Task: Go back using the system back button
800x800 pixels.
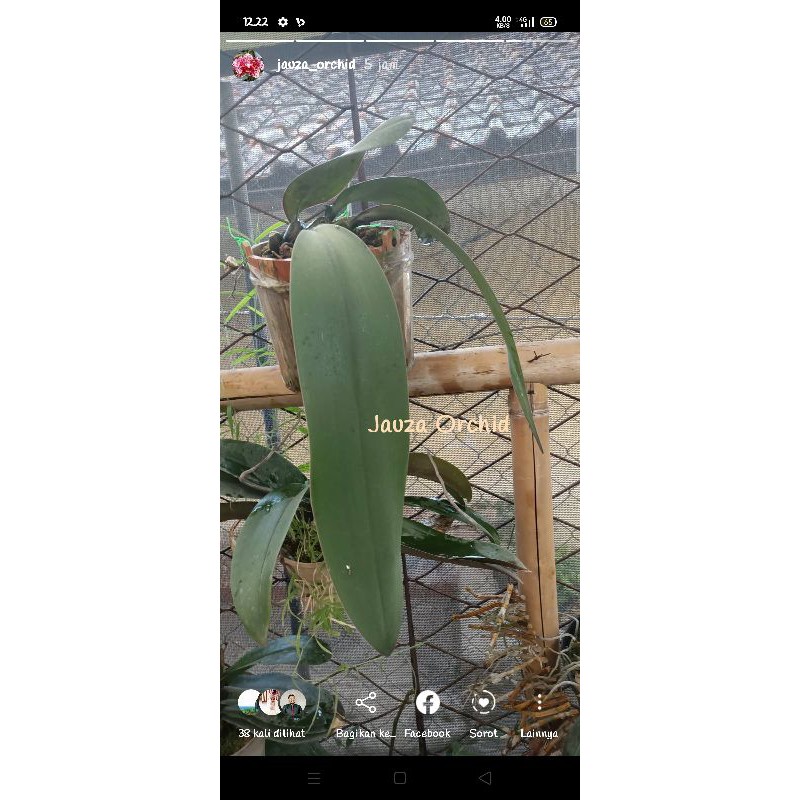Action: tap(486, 777)
